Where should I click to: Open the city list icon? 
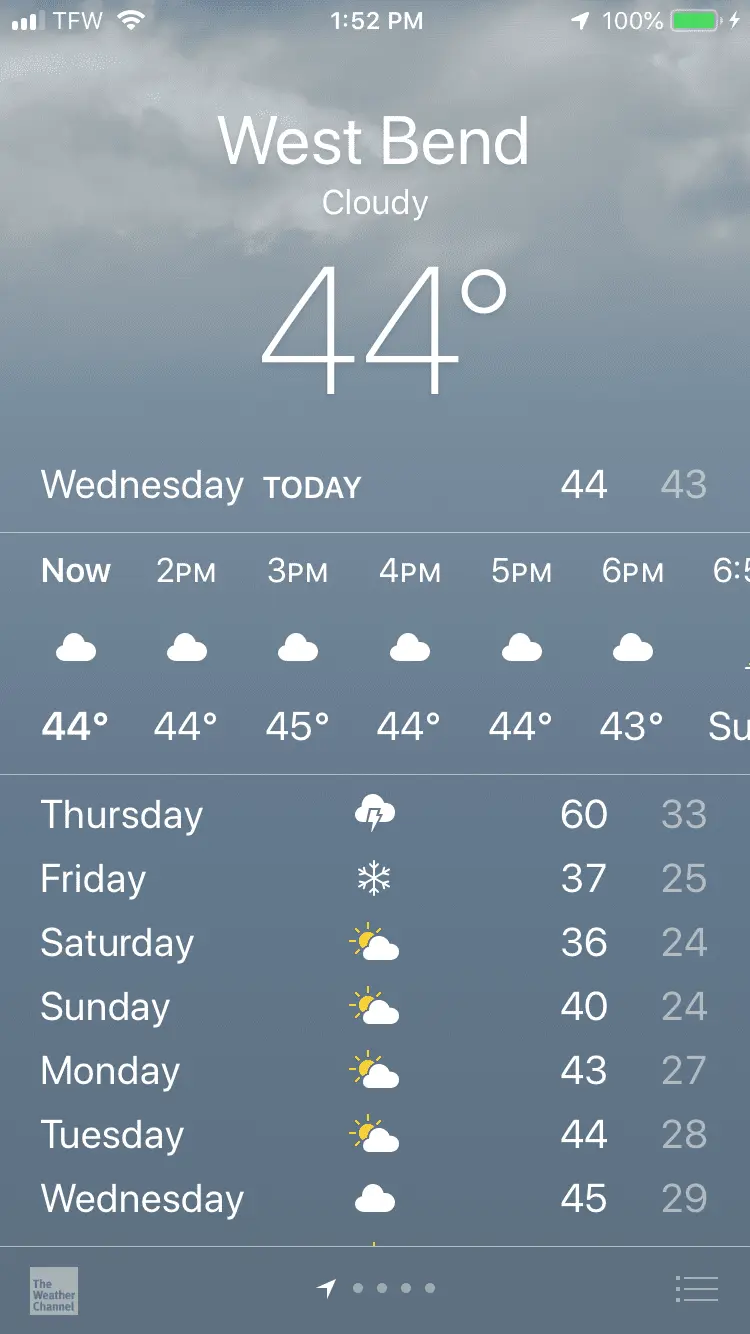(696, 1288)
